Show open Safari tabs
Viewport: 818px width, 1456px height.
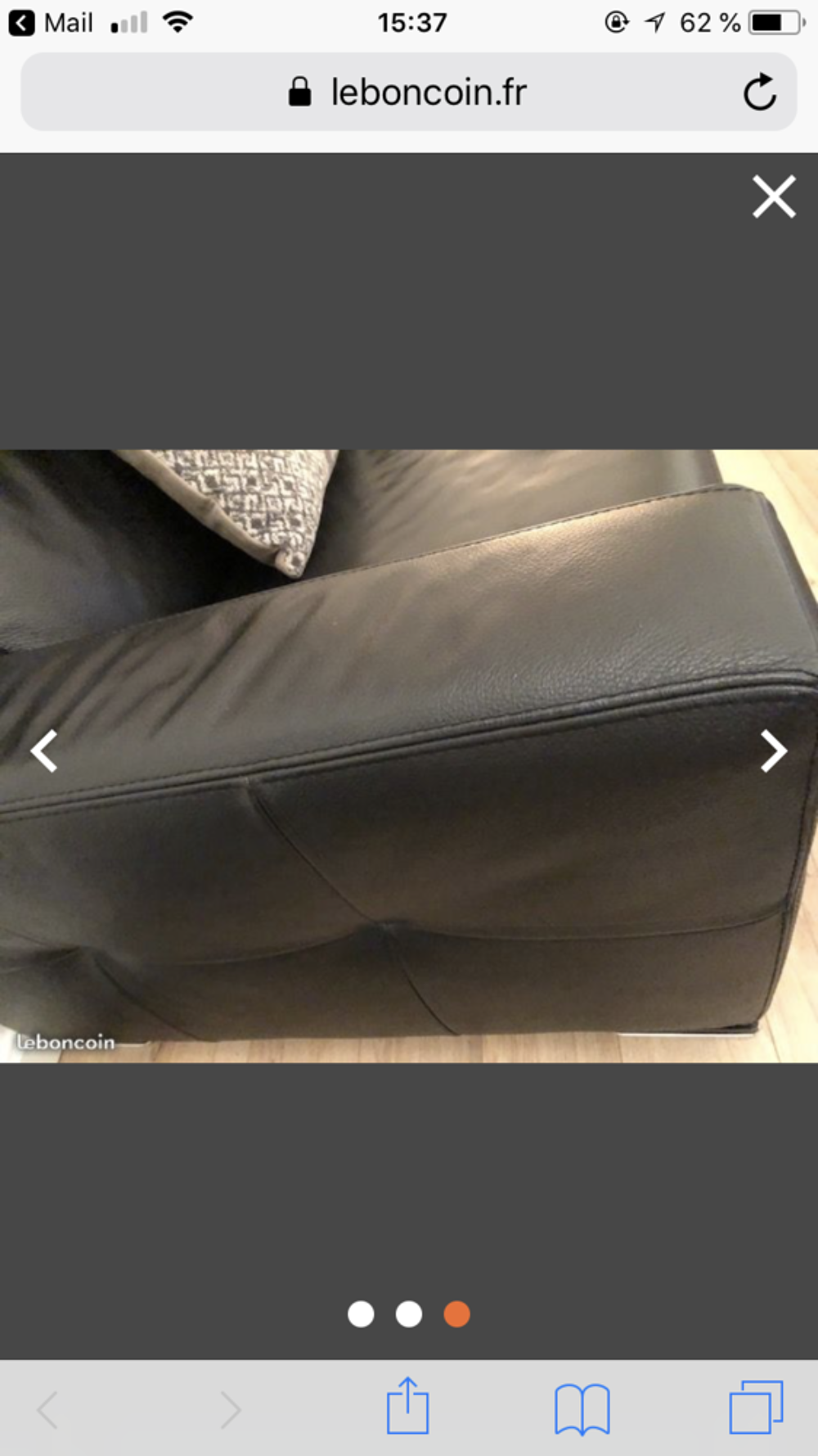[756, 1406]
